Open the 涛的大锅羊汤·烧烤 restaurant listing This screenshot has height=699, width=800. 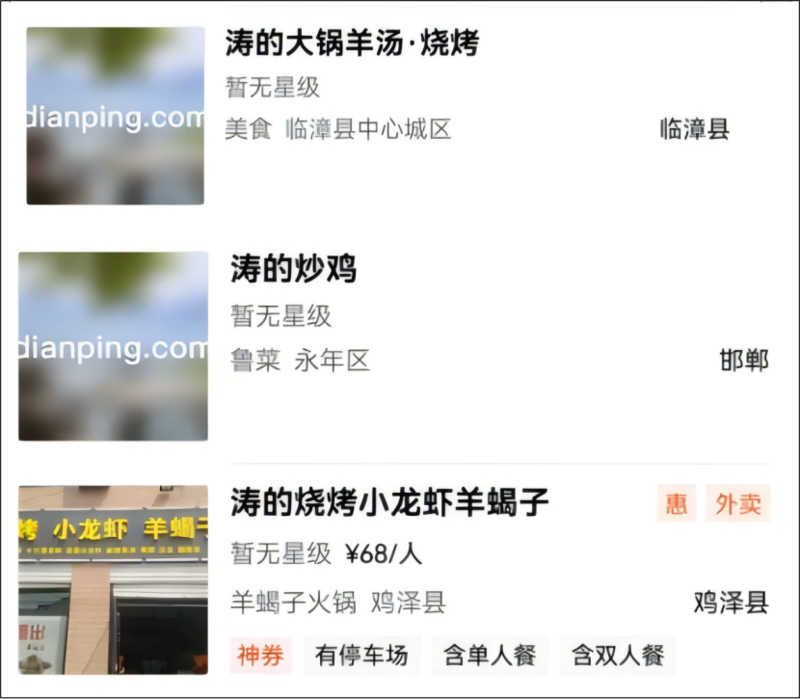pyautogui.click(x=353, y=44)
